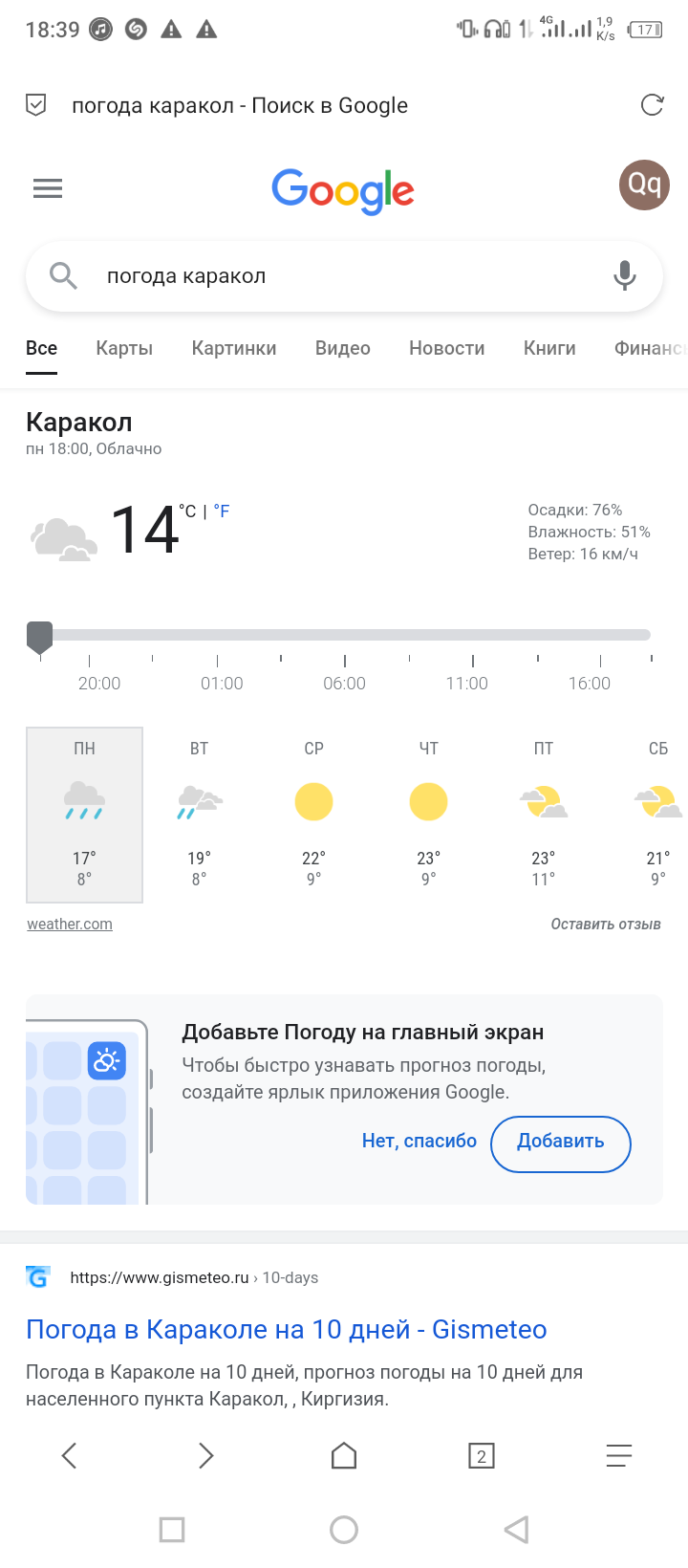Decline with Нет, спасибо

pyautogui.click(x=419, y=1141)
